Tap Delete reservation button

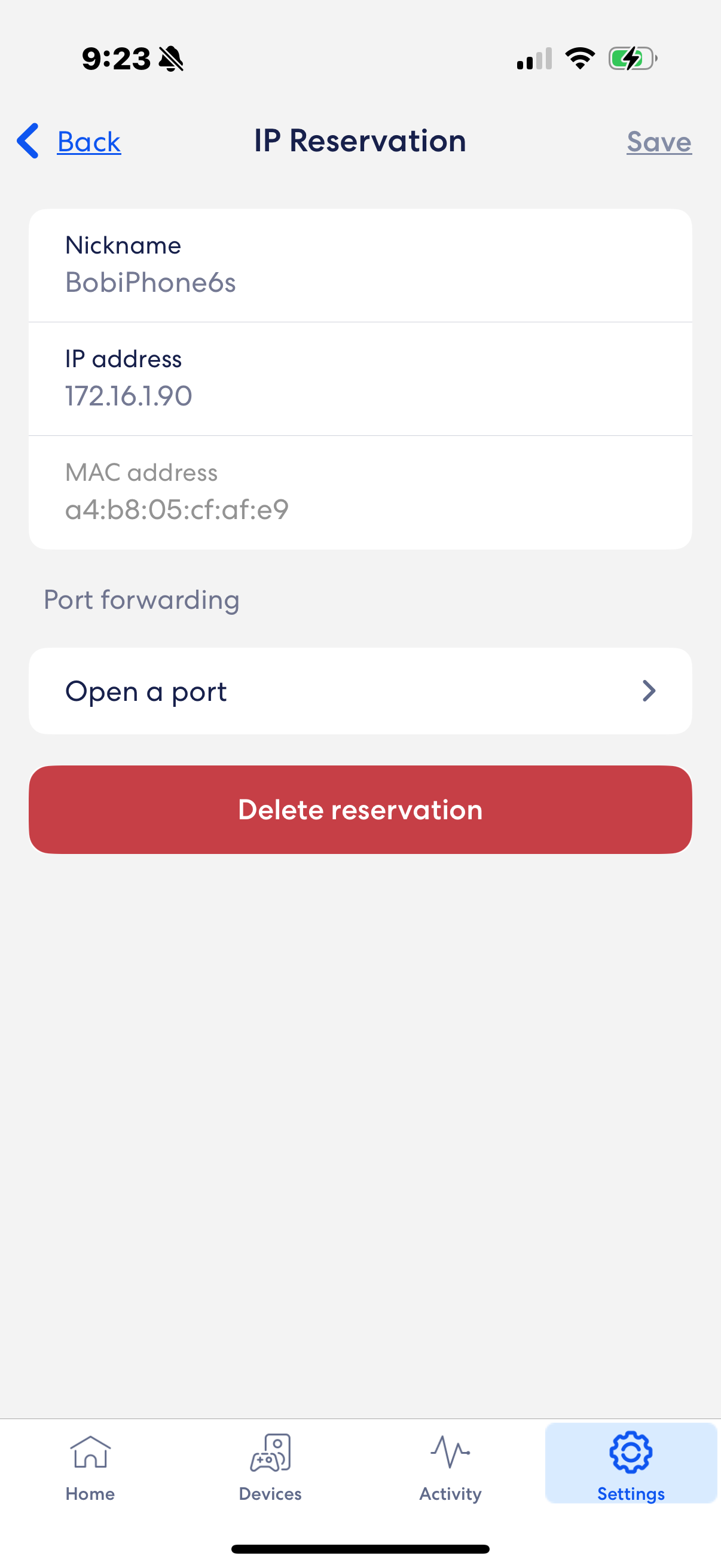360,810
